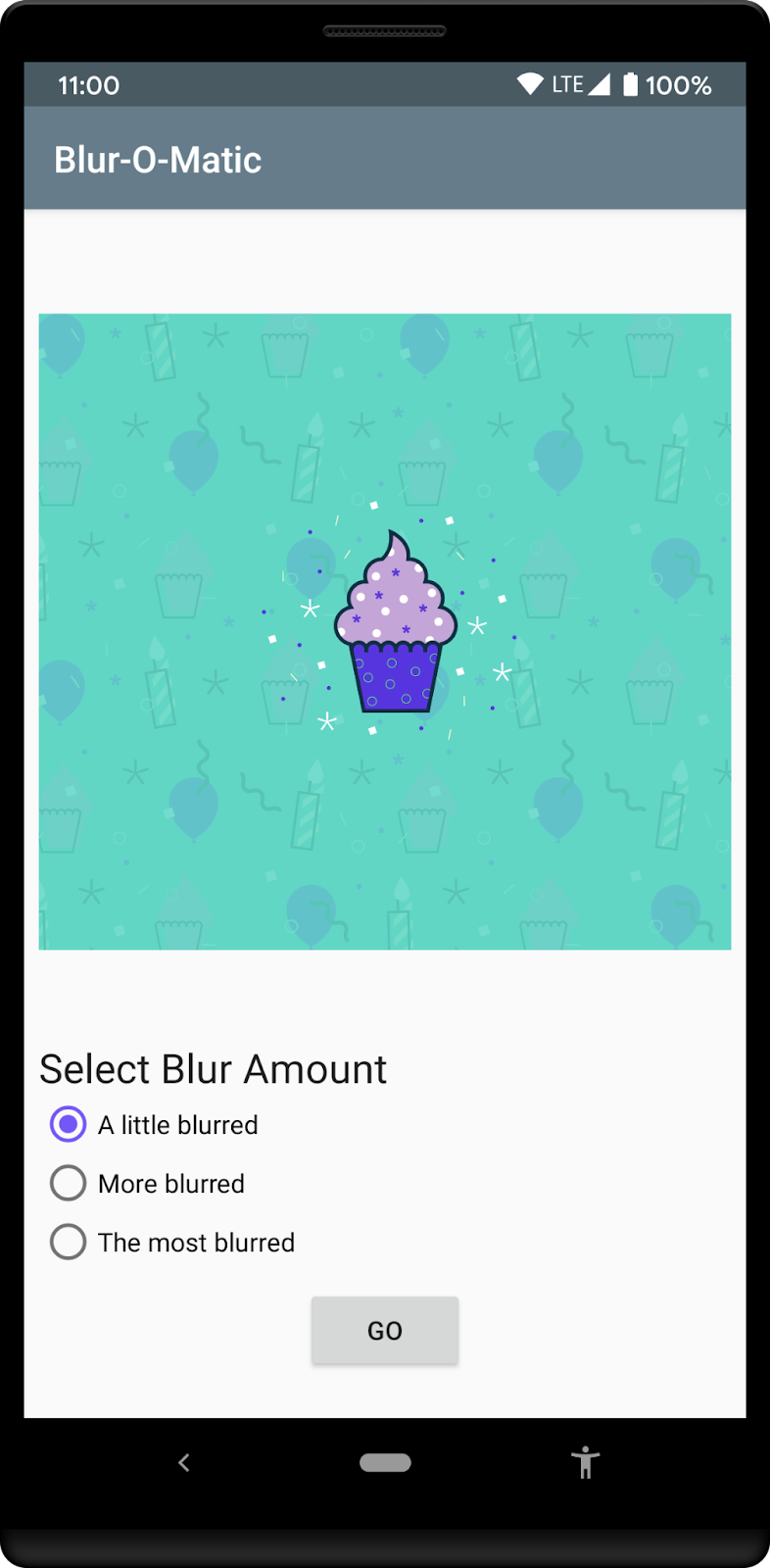Tap the cupcake image

[385, 631]
